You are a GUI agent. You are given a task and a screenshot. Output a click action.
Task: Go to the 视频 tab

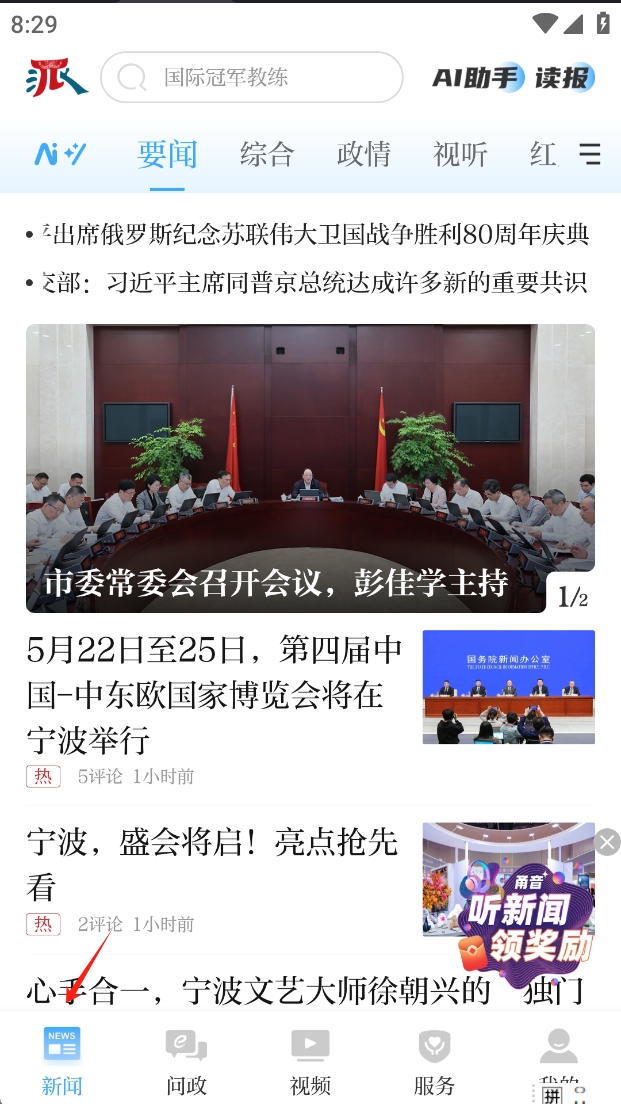310,1061
